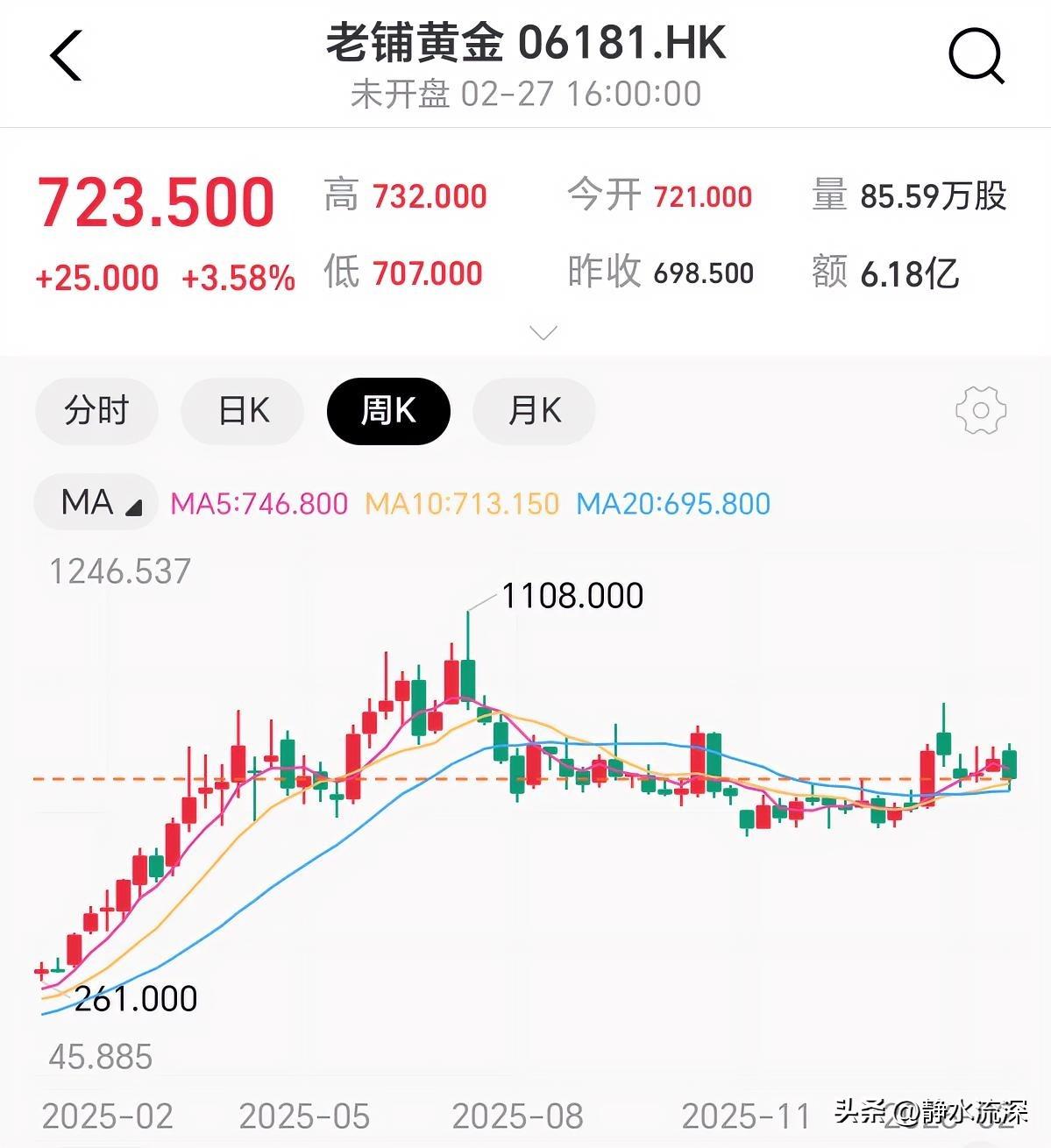Keep the 周K weekly tab active
This screenshot has width=1051, height=1148.
[x=388, y=411]
